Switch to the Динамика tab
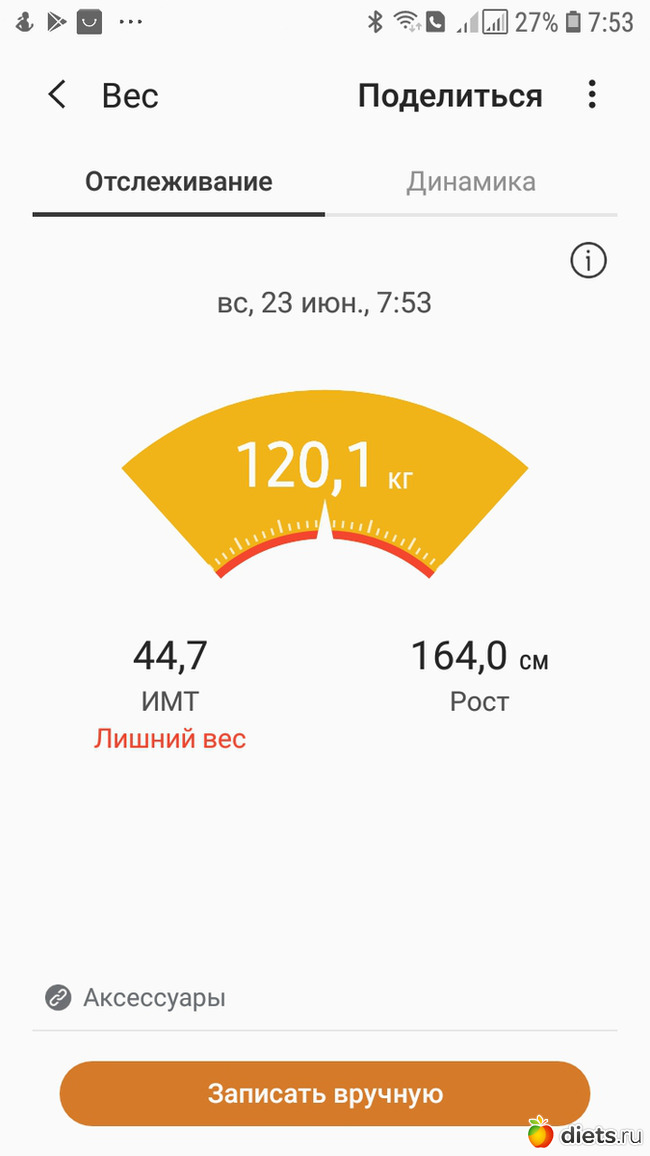This screenshot has width=650, height=1156. (471, 182)
